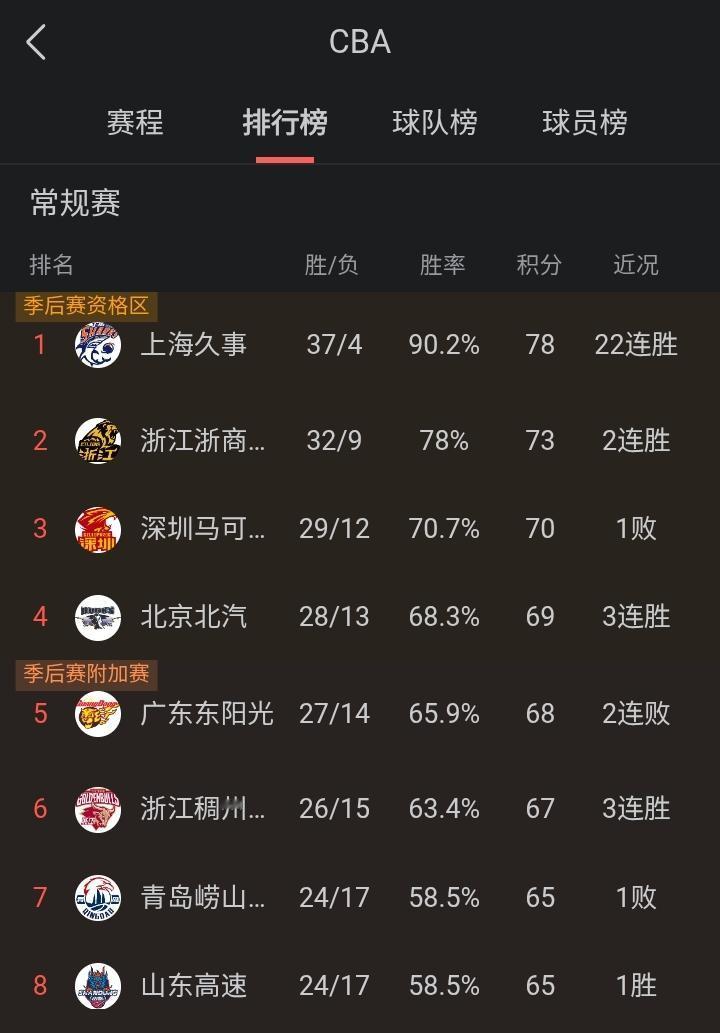Tap the Shenzhen Marco team logo
This screenshot has height=1033, width=720.
(96, 528)
